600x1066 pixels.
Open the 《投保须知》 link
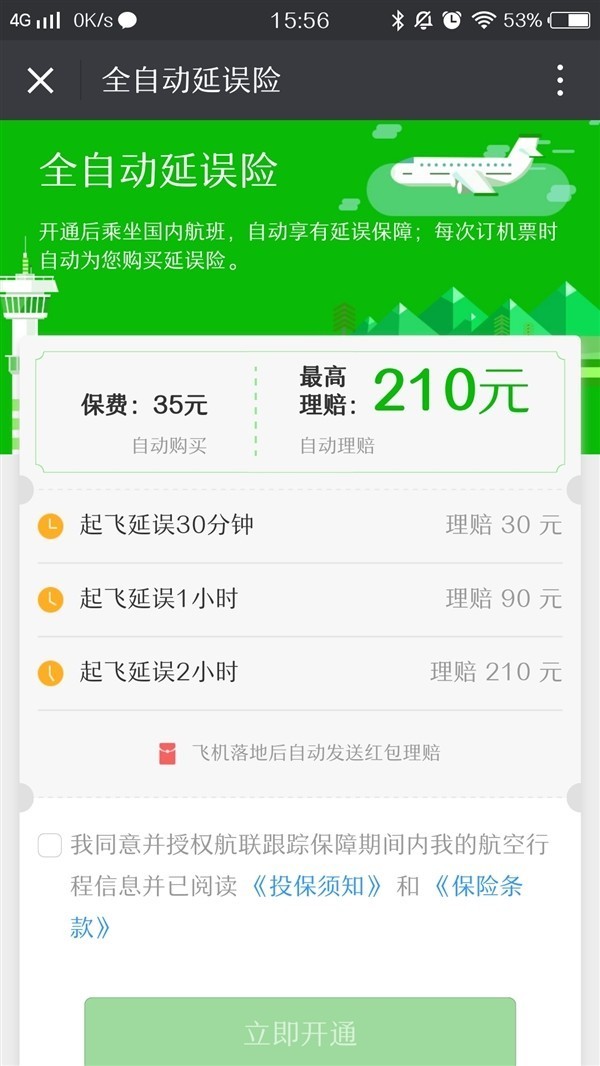coord(316,886)
